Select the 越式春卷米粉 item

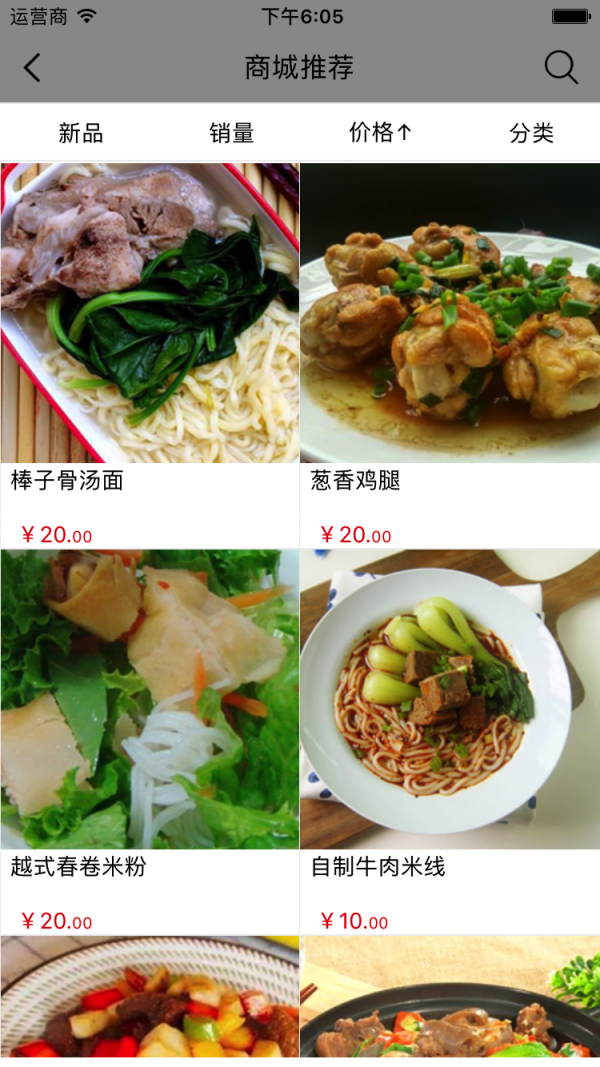click(x=150, y=700)
